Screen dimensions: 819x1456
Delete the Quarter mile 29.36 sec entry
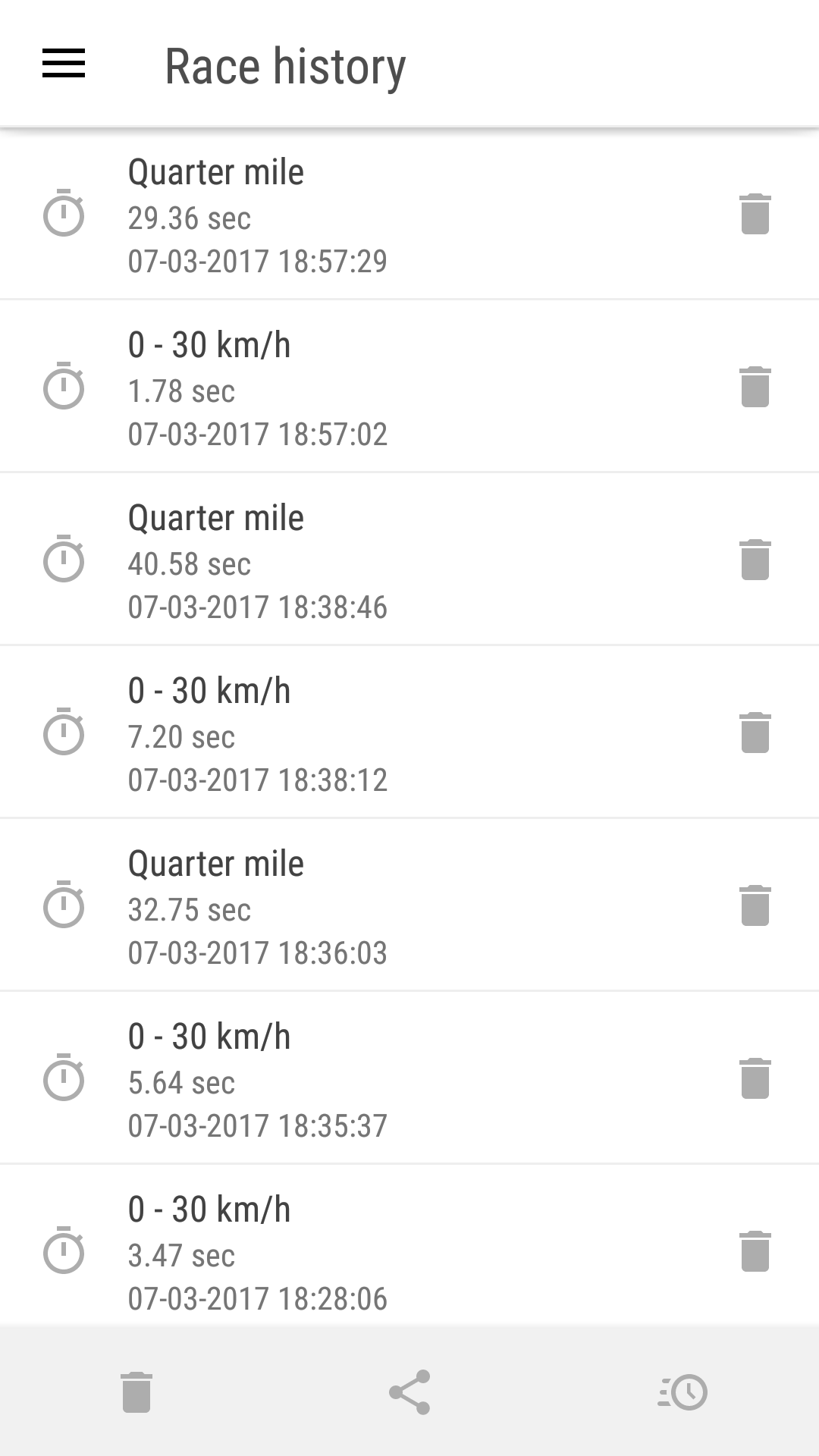tap(755, 214)
